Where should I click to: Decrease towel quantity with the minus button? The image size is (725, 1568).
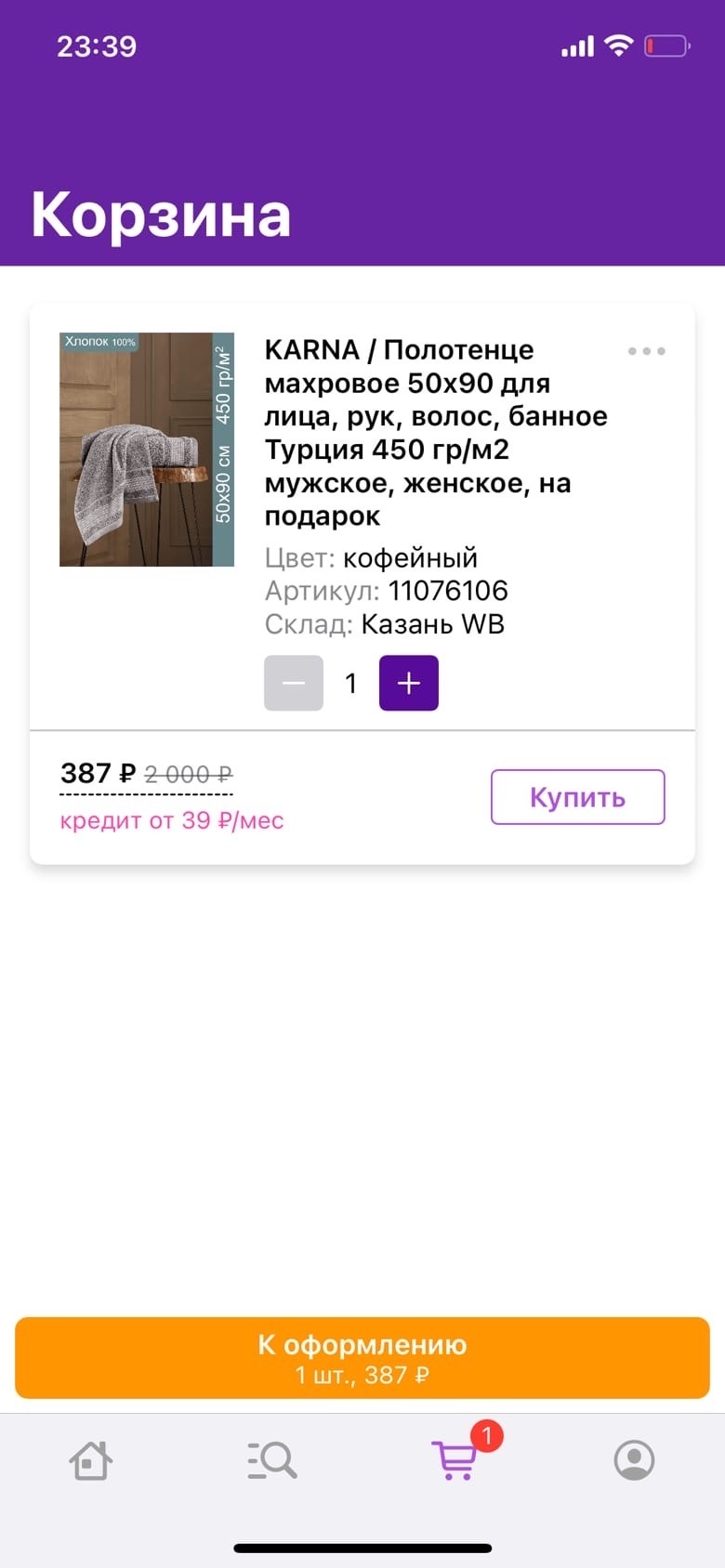(294, 683)
